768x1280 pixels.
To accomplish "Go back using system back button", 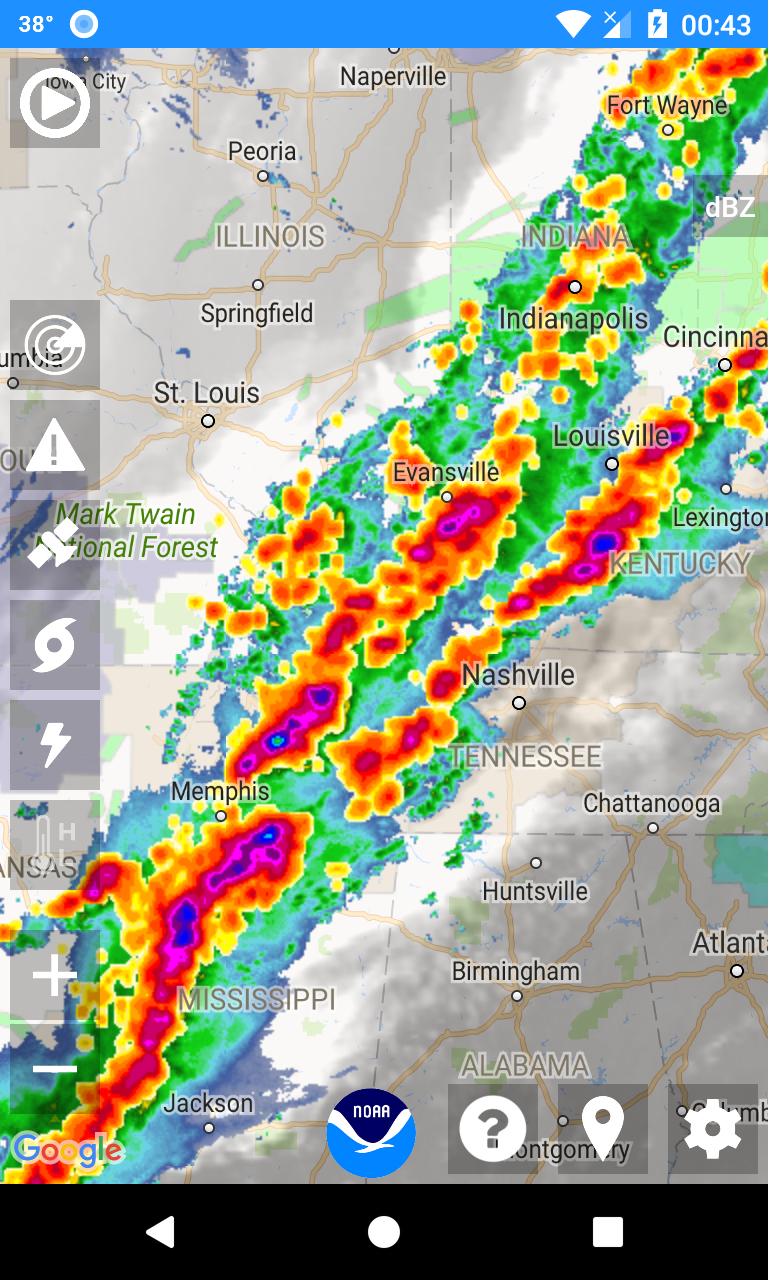I will (160, 1232).
